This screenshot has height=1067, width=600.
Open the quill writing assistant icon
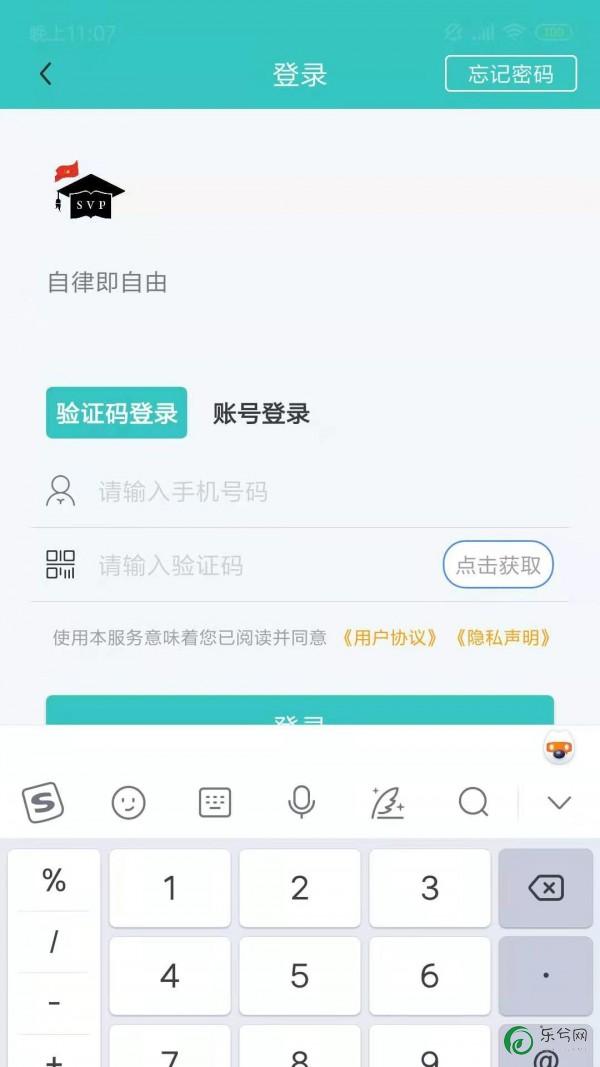point(388,803)
